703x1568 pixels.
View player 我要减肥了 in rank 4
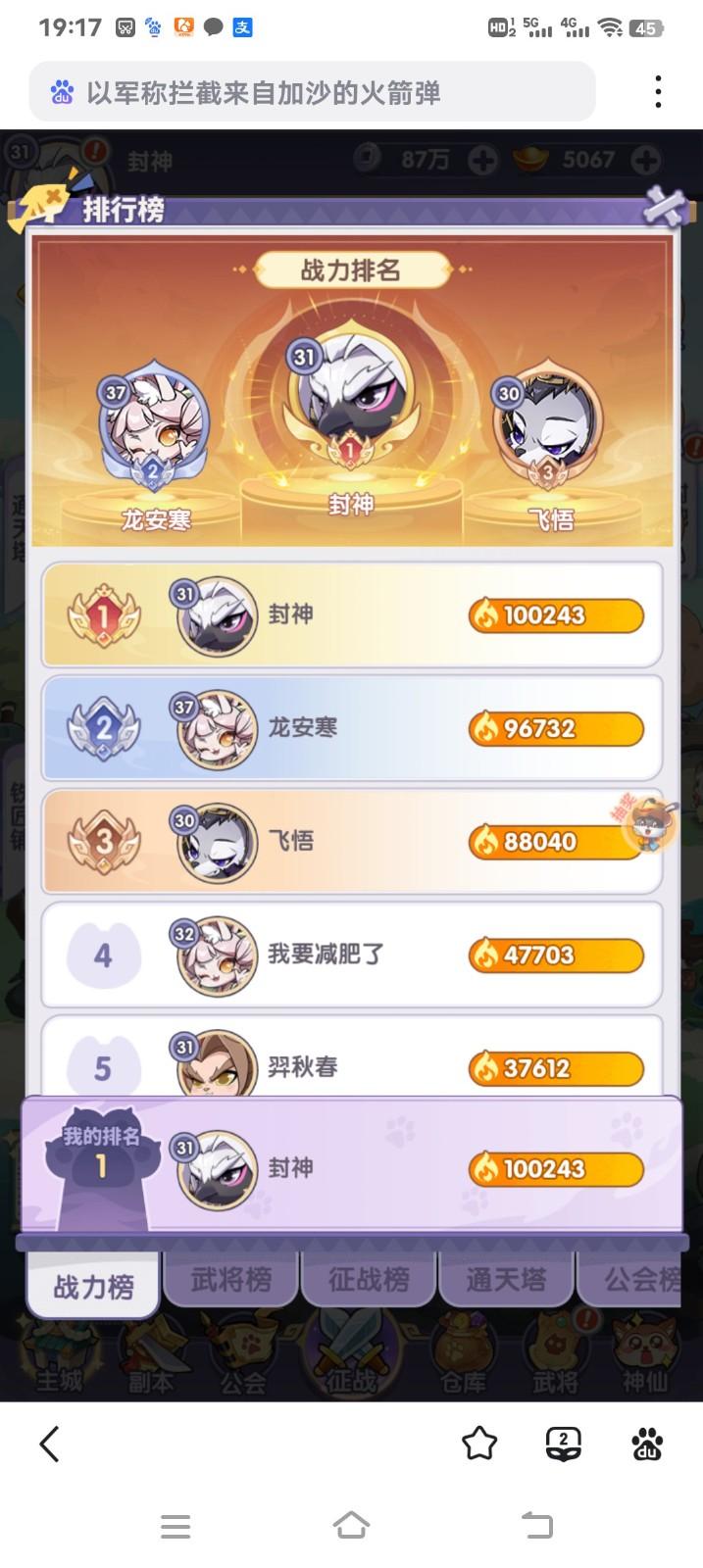[x=351, y=955]
